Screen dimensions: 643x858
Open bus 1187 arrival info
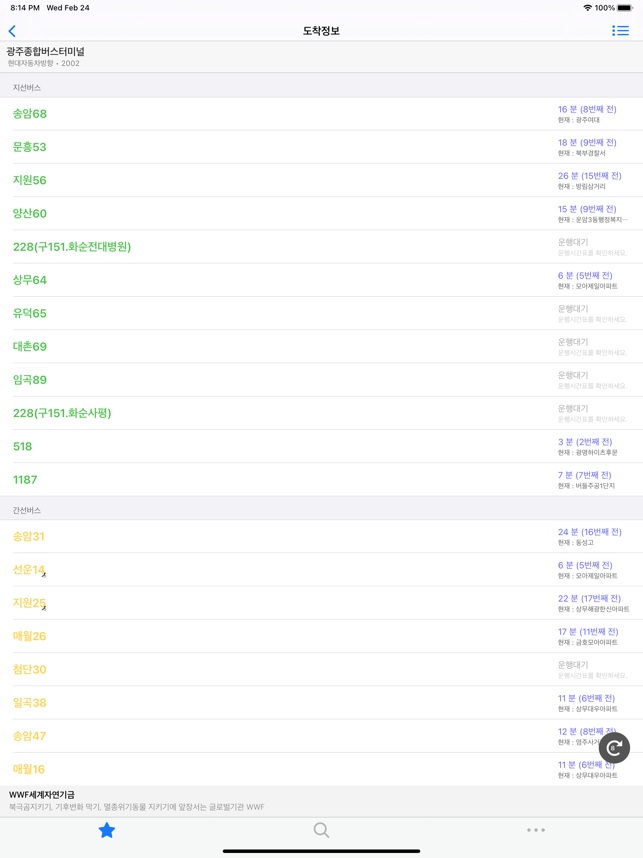[x=25, y=480]
